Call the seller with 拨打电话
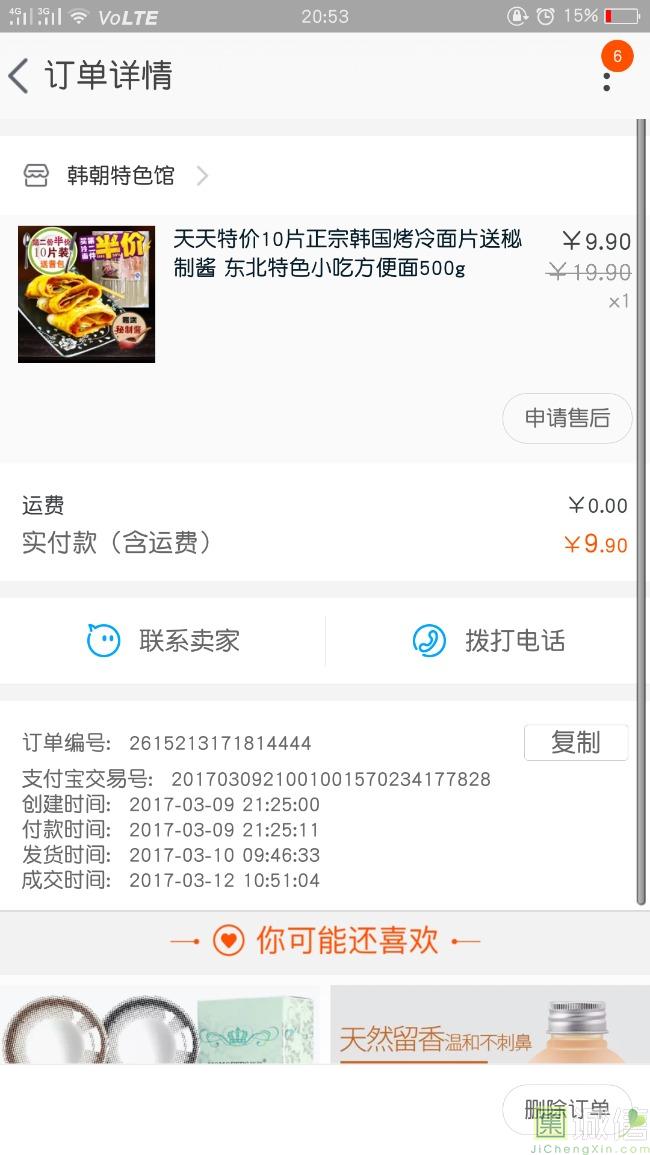 tap(488, 641)
